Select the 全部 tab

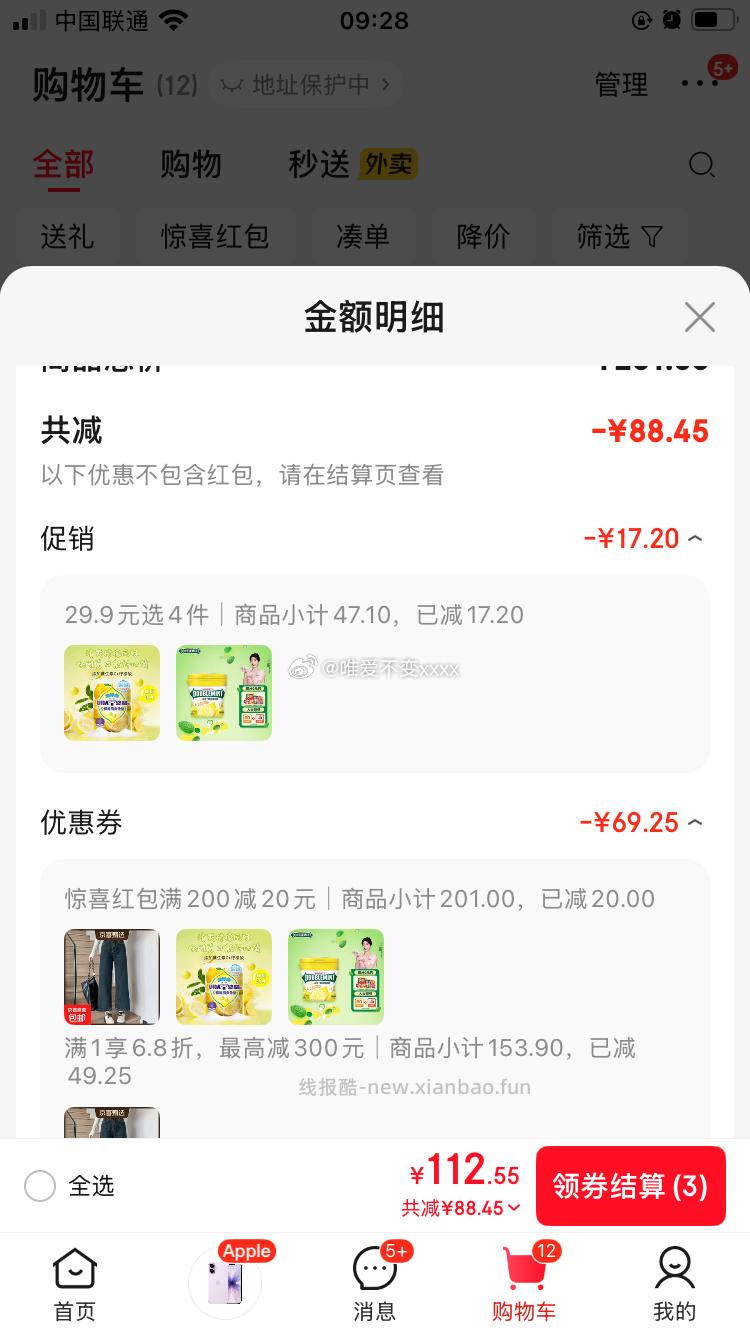[x=63, y=164]
